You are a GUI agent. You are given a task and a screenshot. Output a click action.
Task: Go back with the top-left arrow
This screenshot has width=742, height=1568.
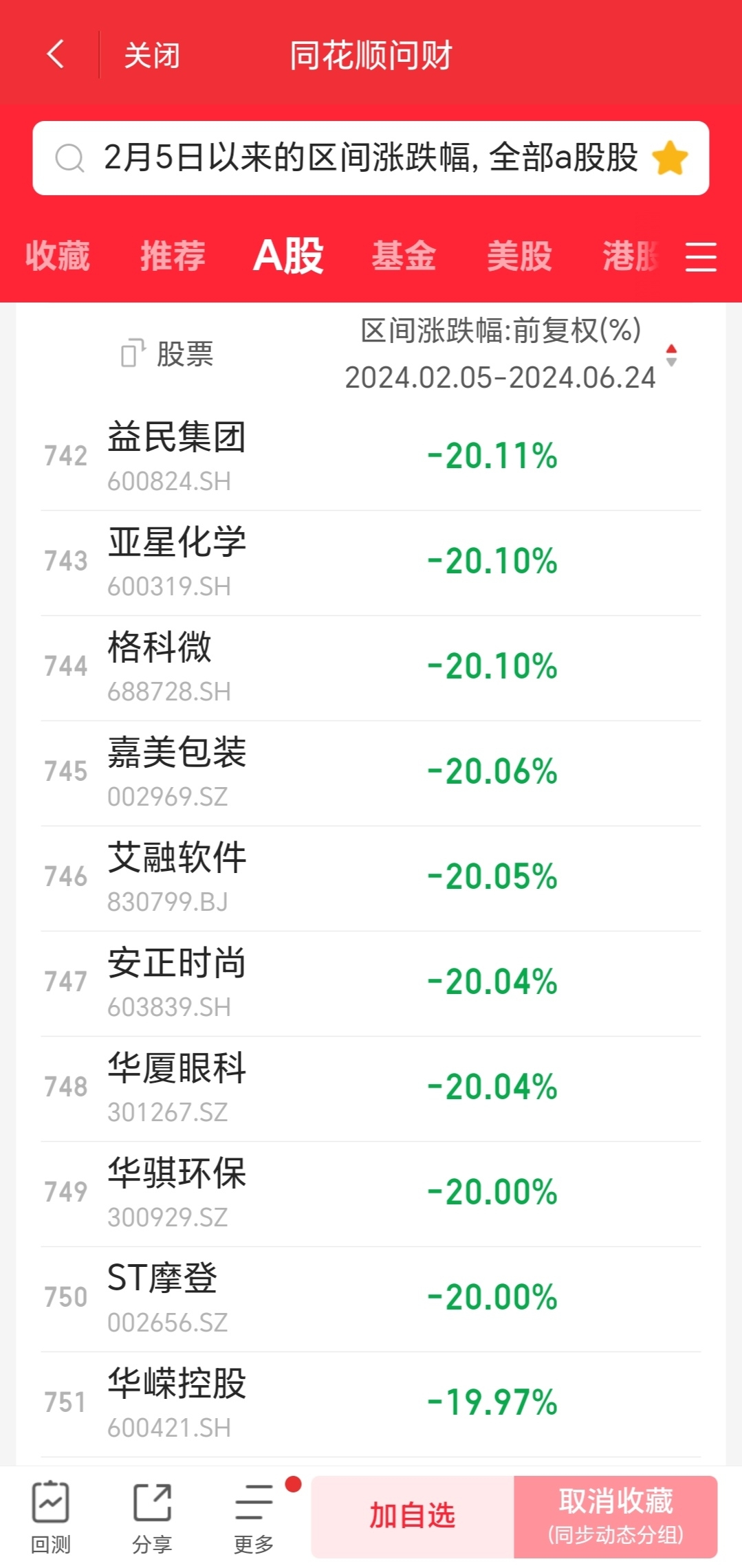coord(56,54)
